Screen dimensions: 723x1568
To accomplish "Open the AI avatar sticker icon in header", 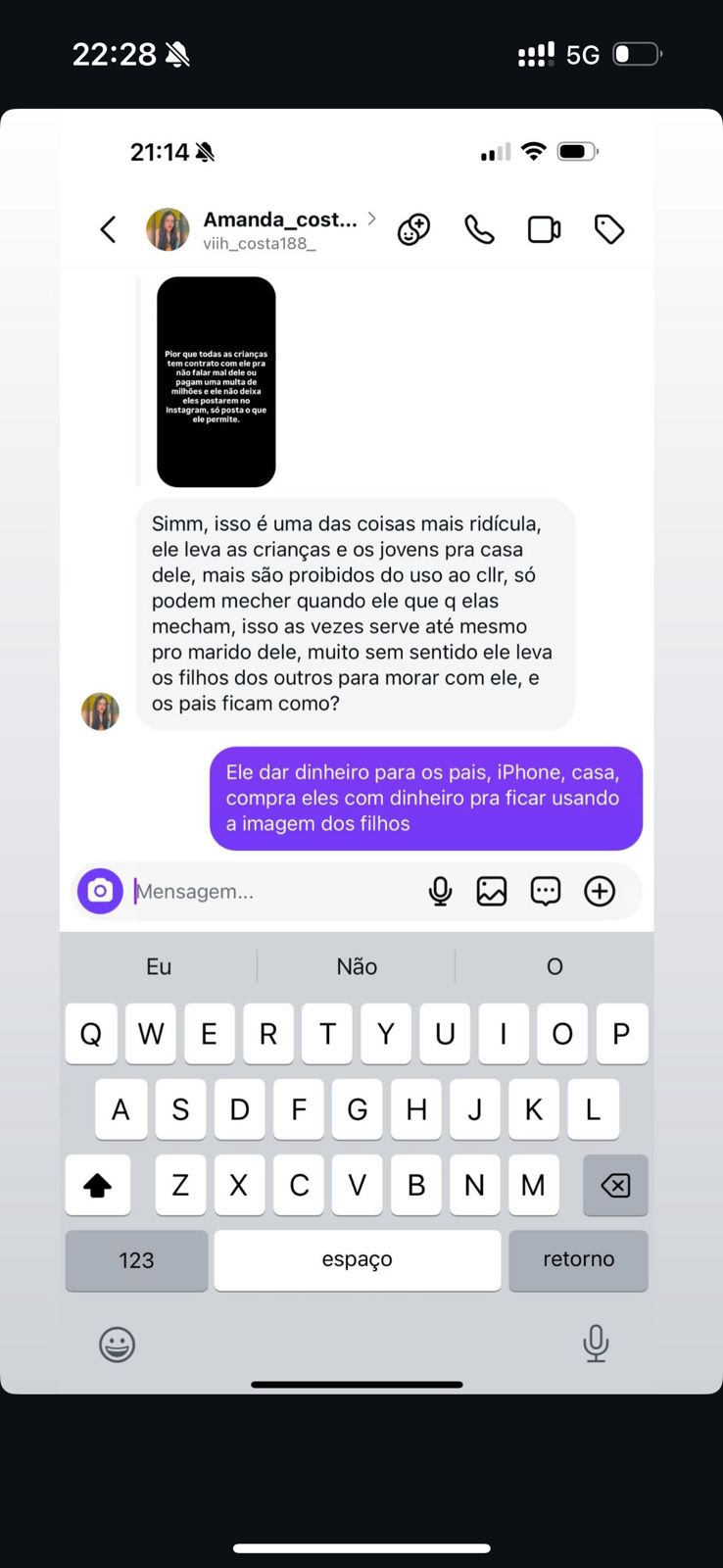I will pos(413,229).
